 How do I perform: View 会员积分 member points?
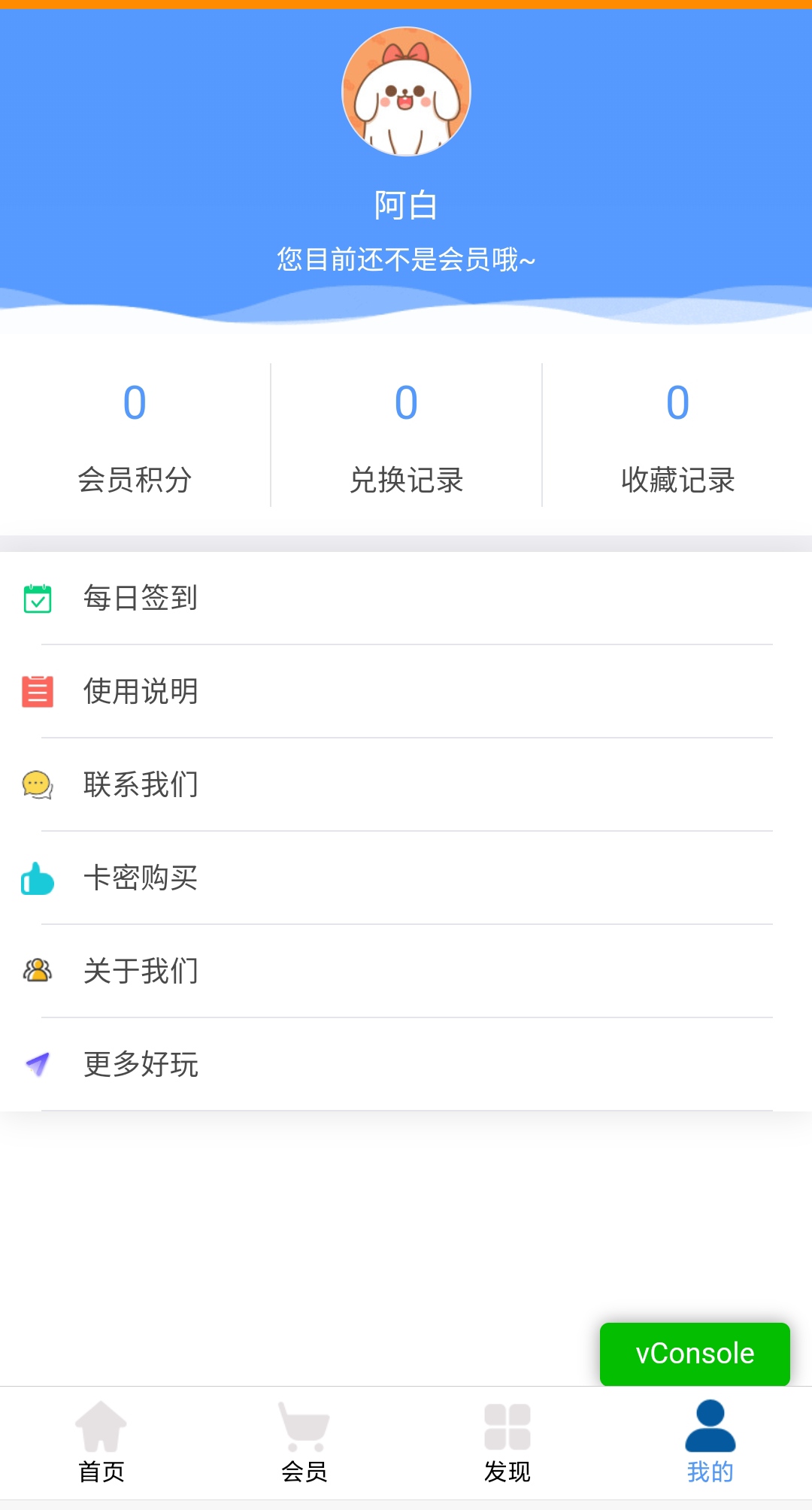coord(135,436)
